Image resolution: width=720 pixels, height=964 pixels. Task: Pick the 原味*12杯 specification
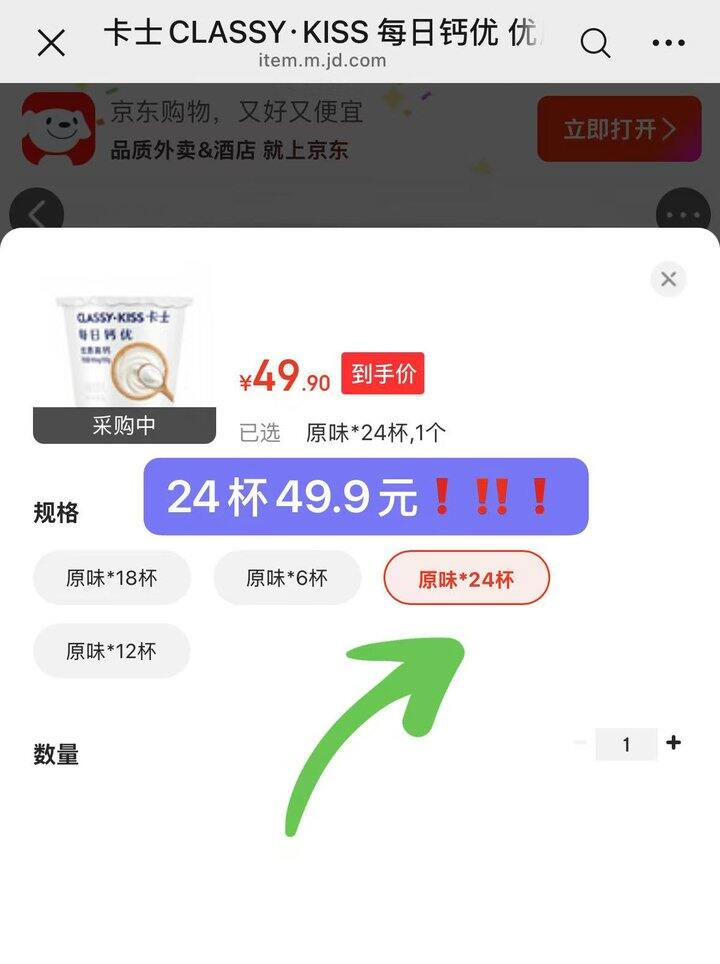(112, 651)
